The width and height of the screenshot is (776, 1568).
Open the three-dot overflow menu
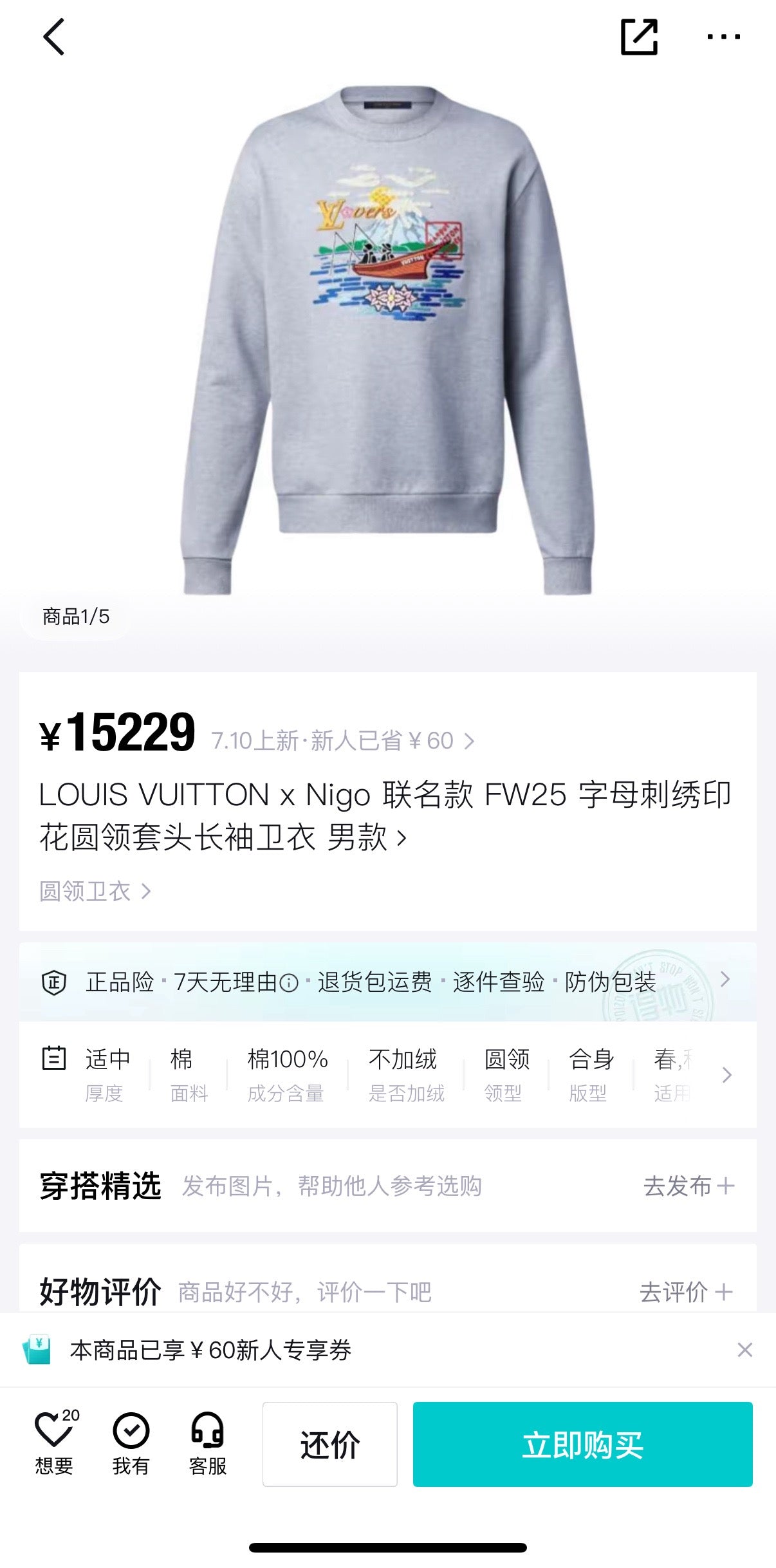(723, 37)
